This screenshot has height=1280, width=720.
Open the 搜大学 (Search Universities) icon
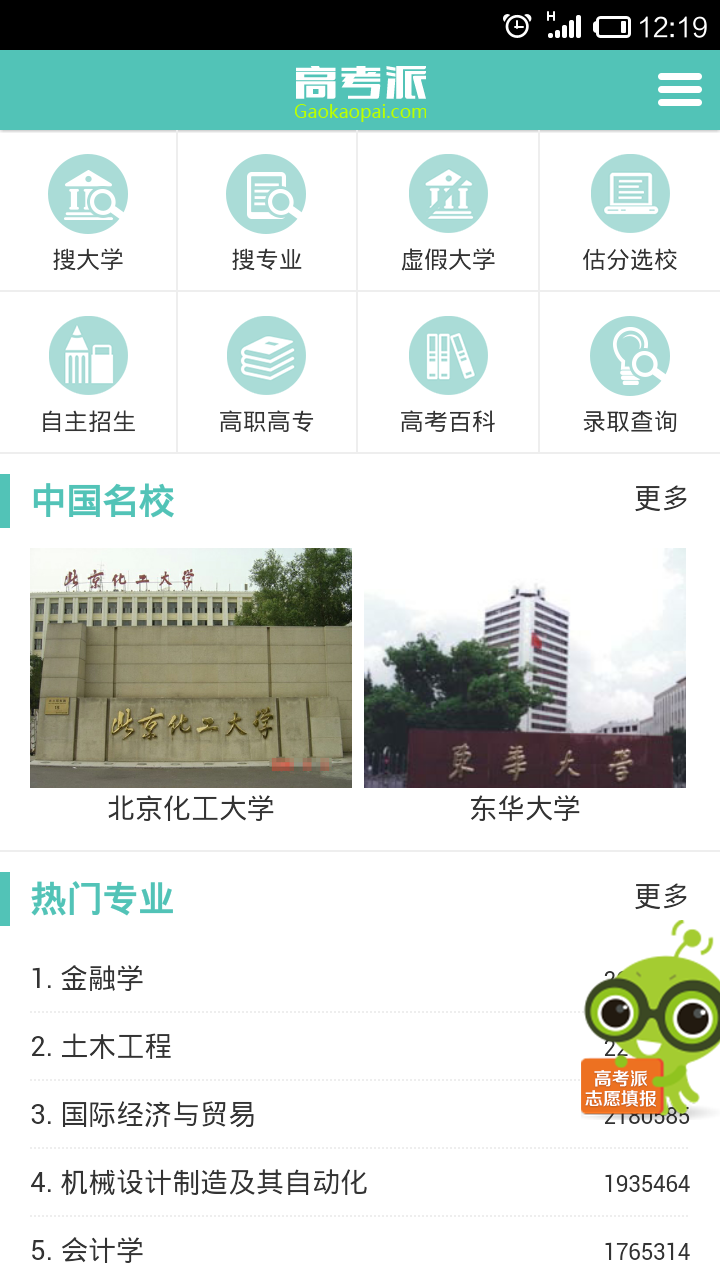[x=88, y=194]
